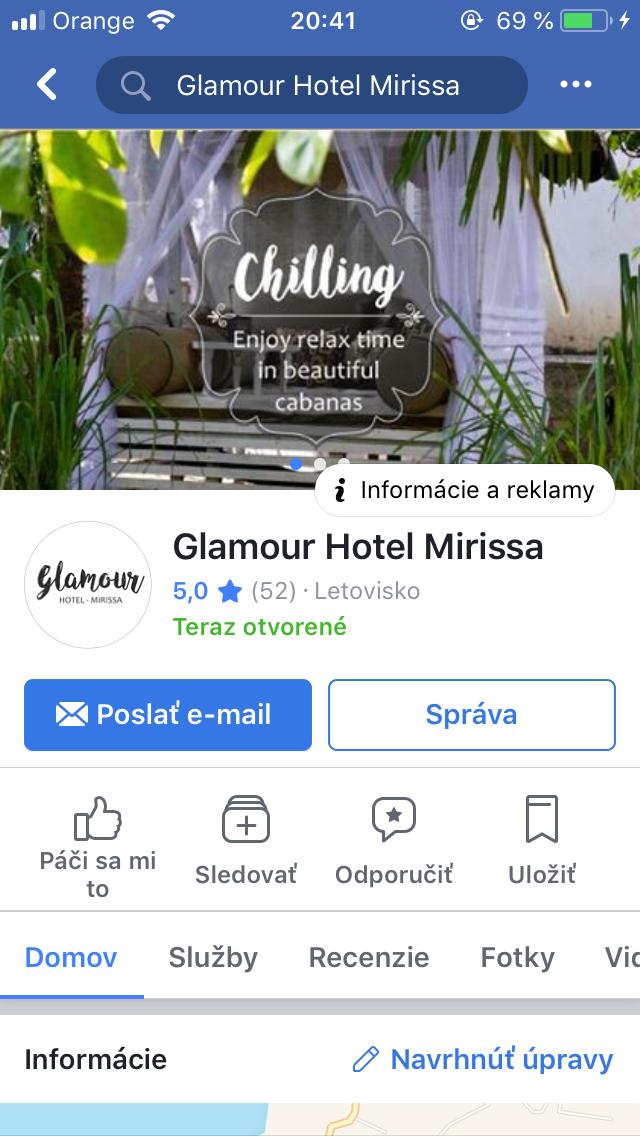640x1136 pixels.
Task: Go back using the top arrow
Action: [x=47, y=85]
